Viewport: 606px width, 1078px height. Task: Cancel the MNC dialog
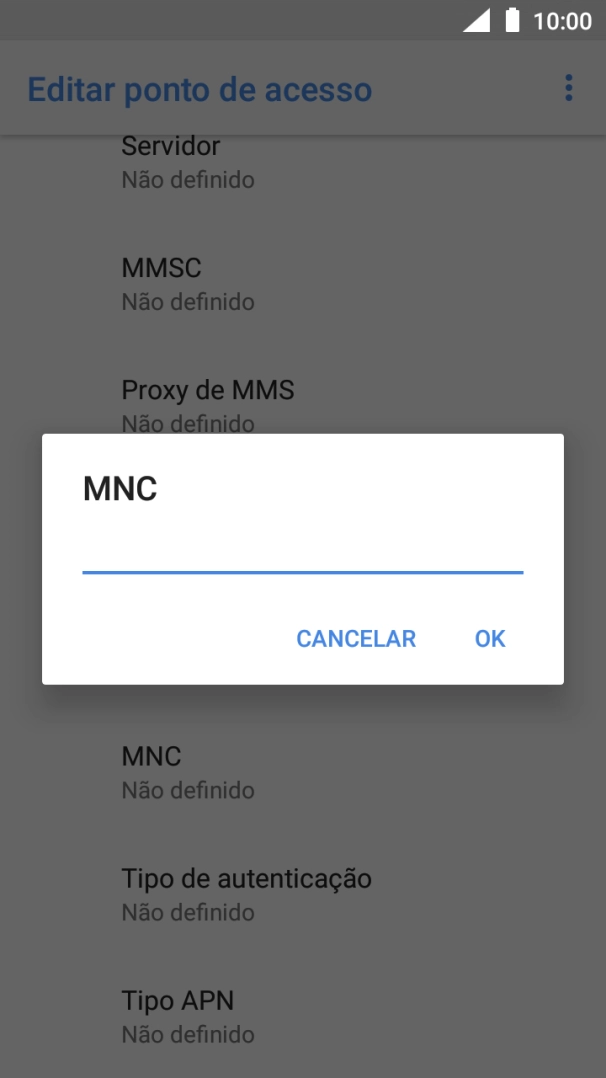356,638
